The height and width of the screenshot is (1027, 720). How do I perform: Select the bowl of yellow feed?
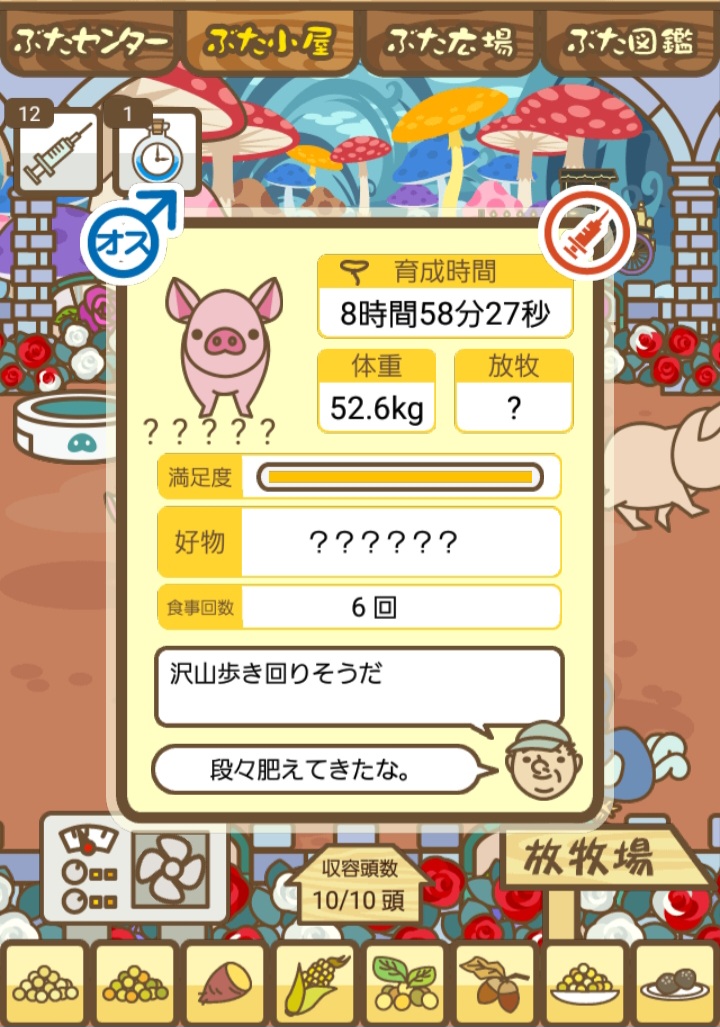click(x=585, y=984)
